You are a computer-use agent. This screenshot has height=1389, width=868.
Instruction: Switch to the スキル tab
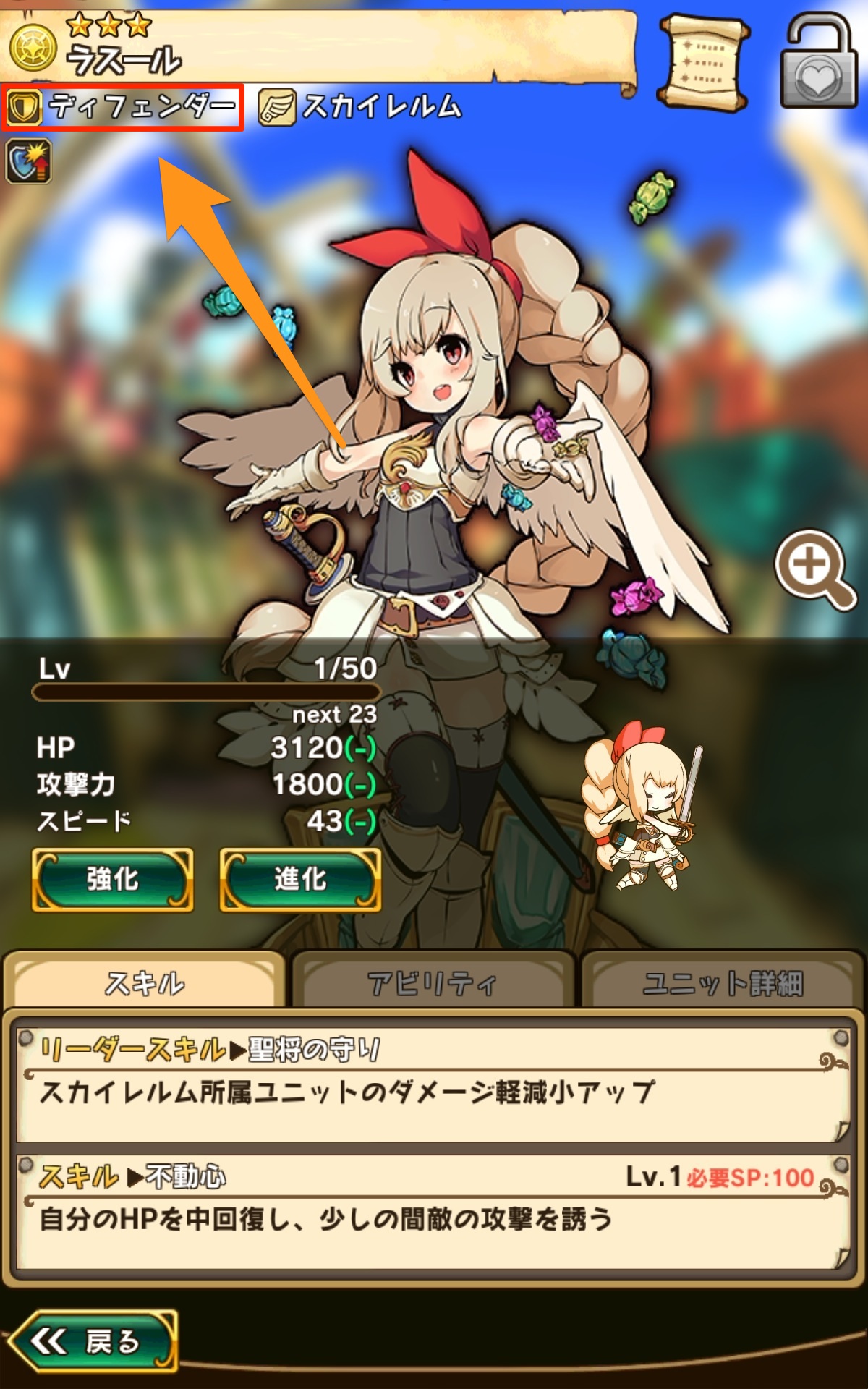click(145, 982)
